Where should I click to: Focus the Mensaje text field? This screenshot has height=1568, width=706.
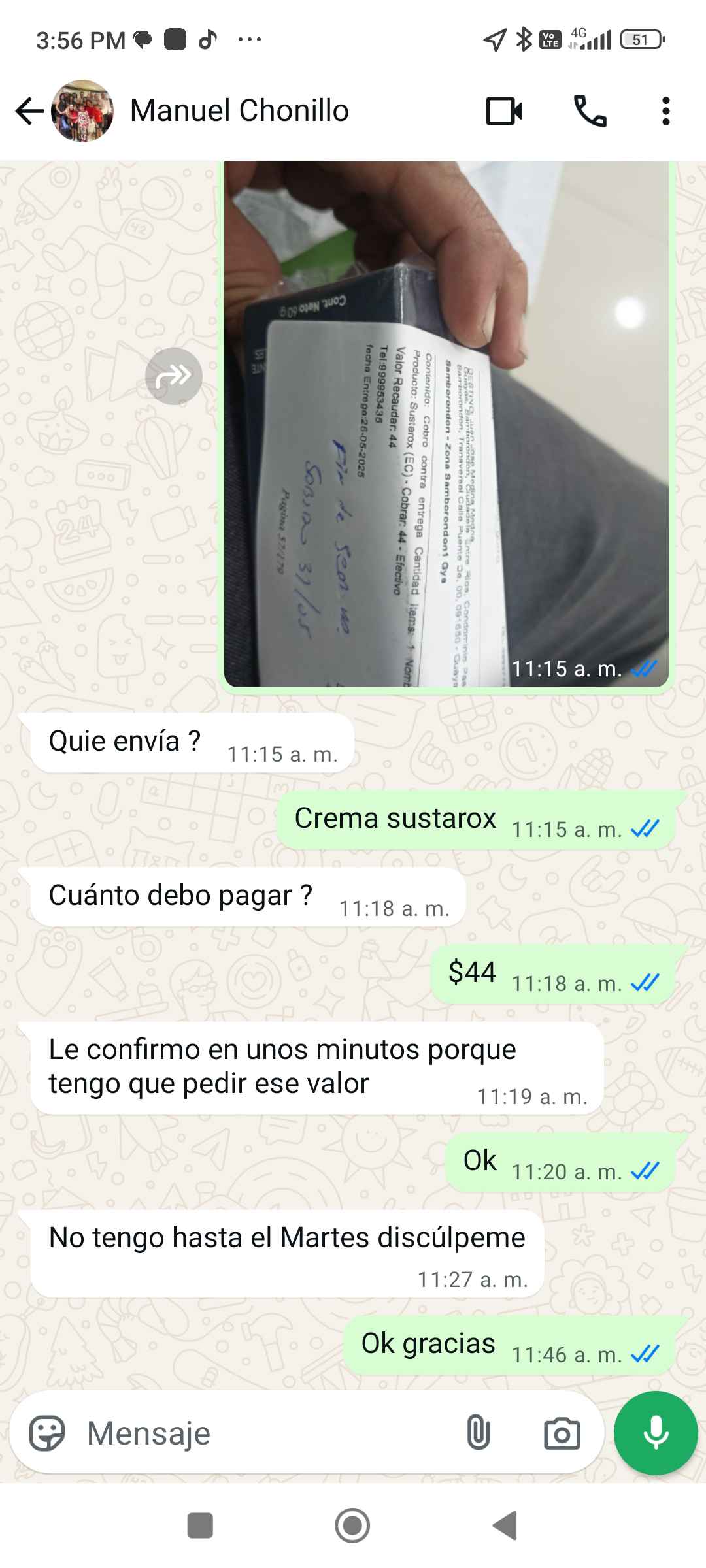click(x=261, y=1433)
